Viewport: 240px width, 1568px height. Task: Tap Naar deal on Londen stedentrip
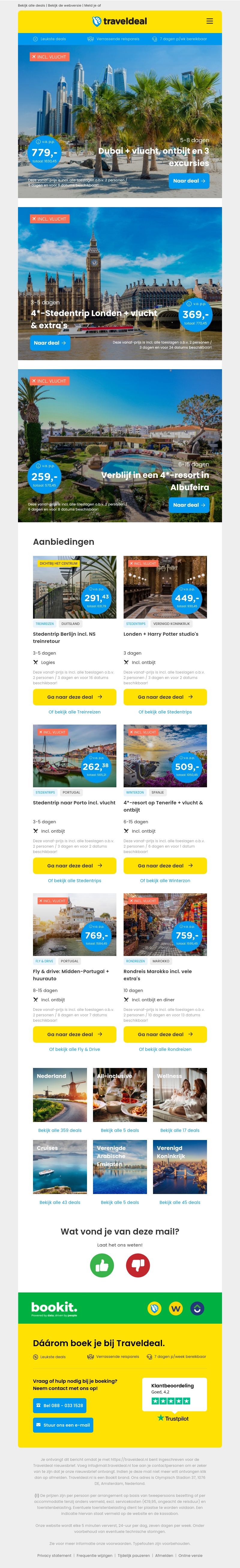50,343
